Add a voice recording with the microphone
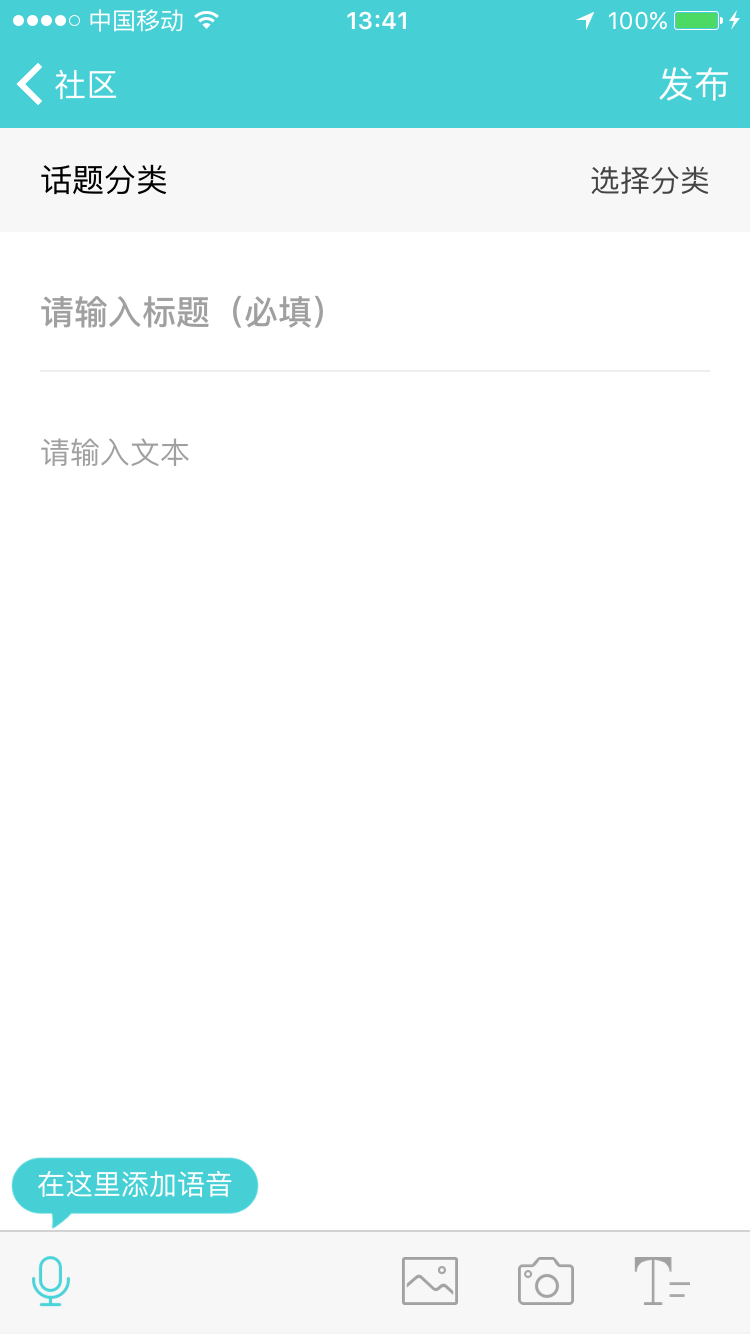The height and width of the screenshot is (1334, 750). [51, 1281]
